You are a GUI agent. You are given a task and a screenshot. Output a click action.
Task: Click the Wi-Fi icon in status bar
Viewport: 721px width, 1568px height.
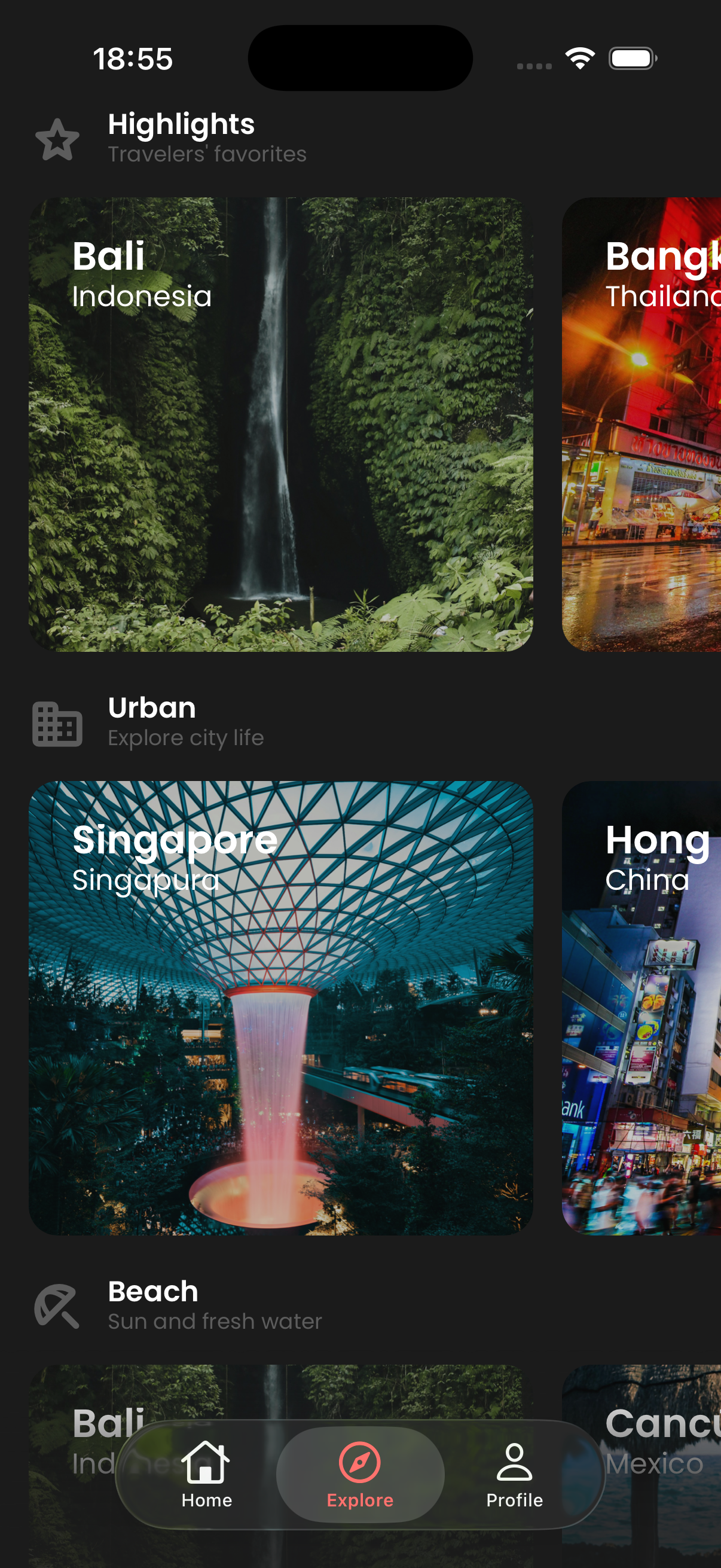point(579,58)
